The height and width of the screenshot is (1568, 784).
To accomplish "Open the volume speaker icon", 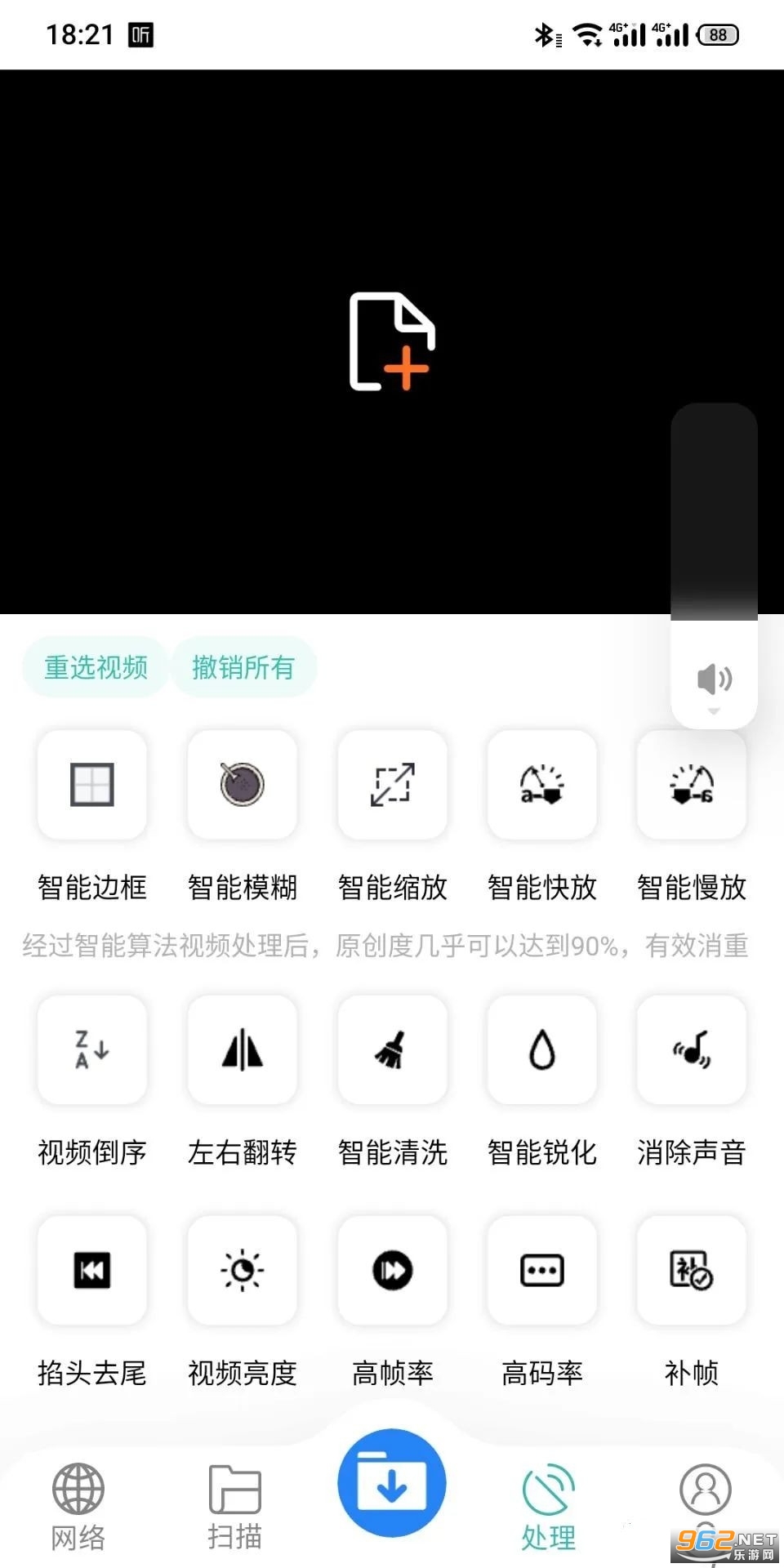I will (x=714, y=679).
